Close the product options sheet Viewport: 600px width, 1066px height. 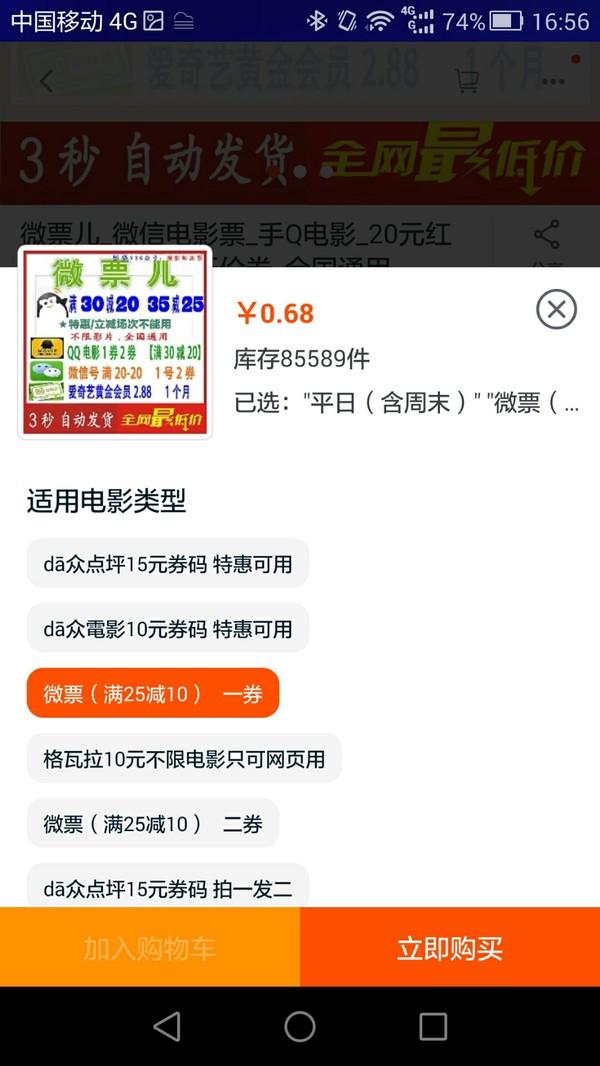point(556,309)
